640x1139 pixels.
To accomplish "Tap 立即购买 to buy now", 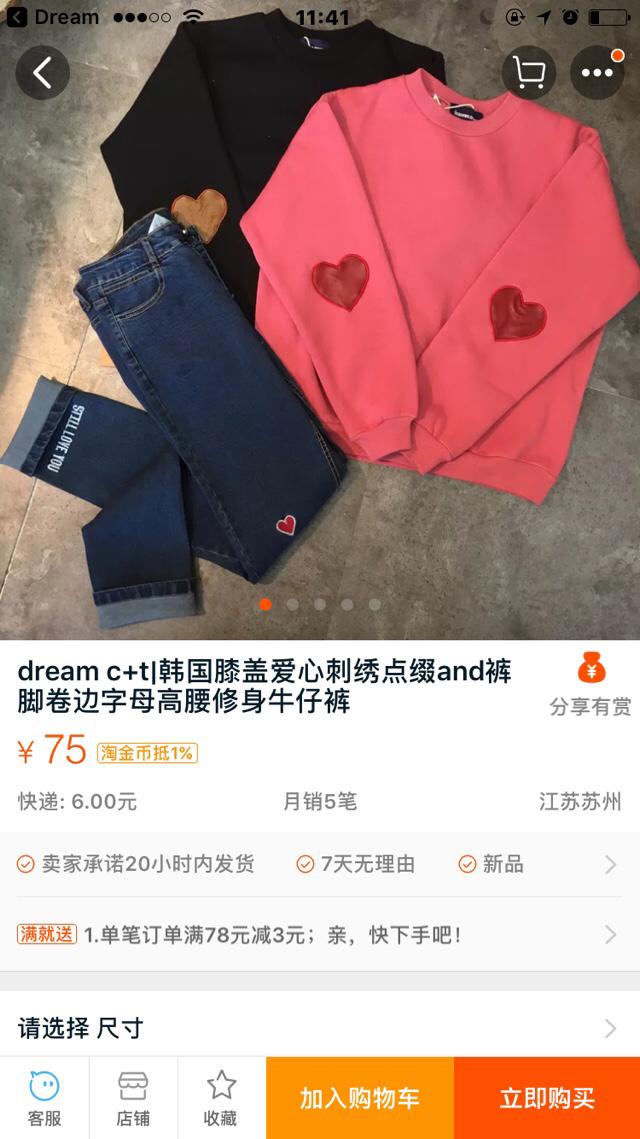I will (x=547, y=1098).
